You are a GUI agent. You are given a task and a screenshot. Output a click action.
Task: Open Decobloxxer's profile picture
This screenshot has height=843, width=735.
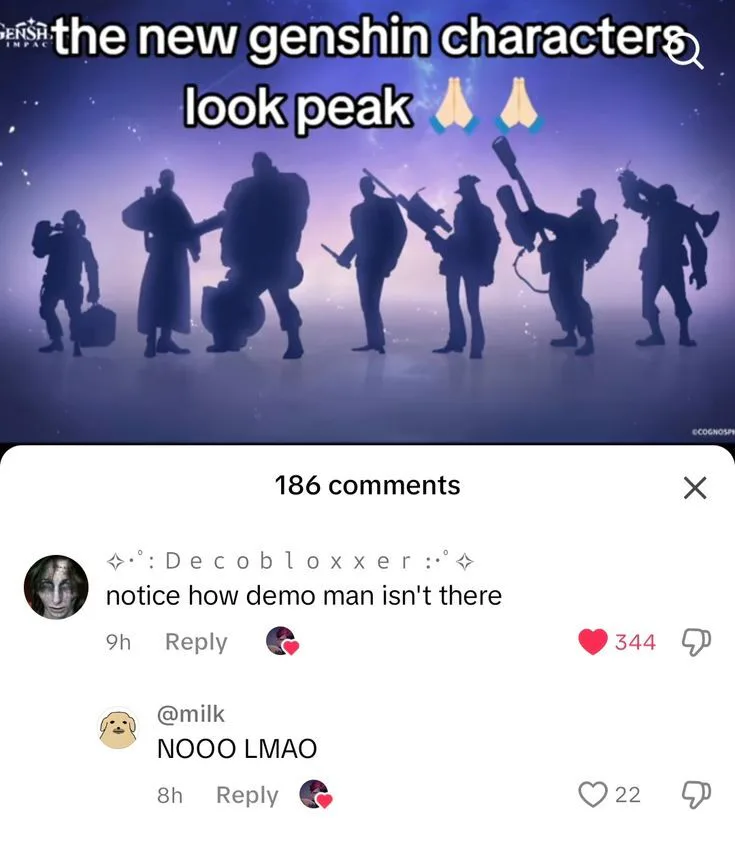(x=56, y=587)
